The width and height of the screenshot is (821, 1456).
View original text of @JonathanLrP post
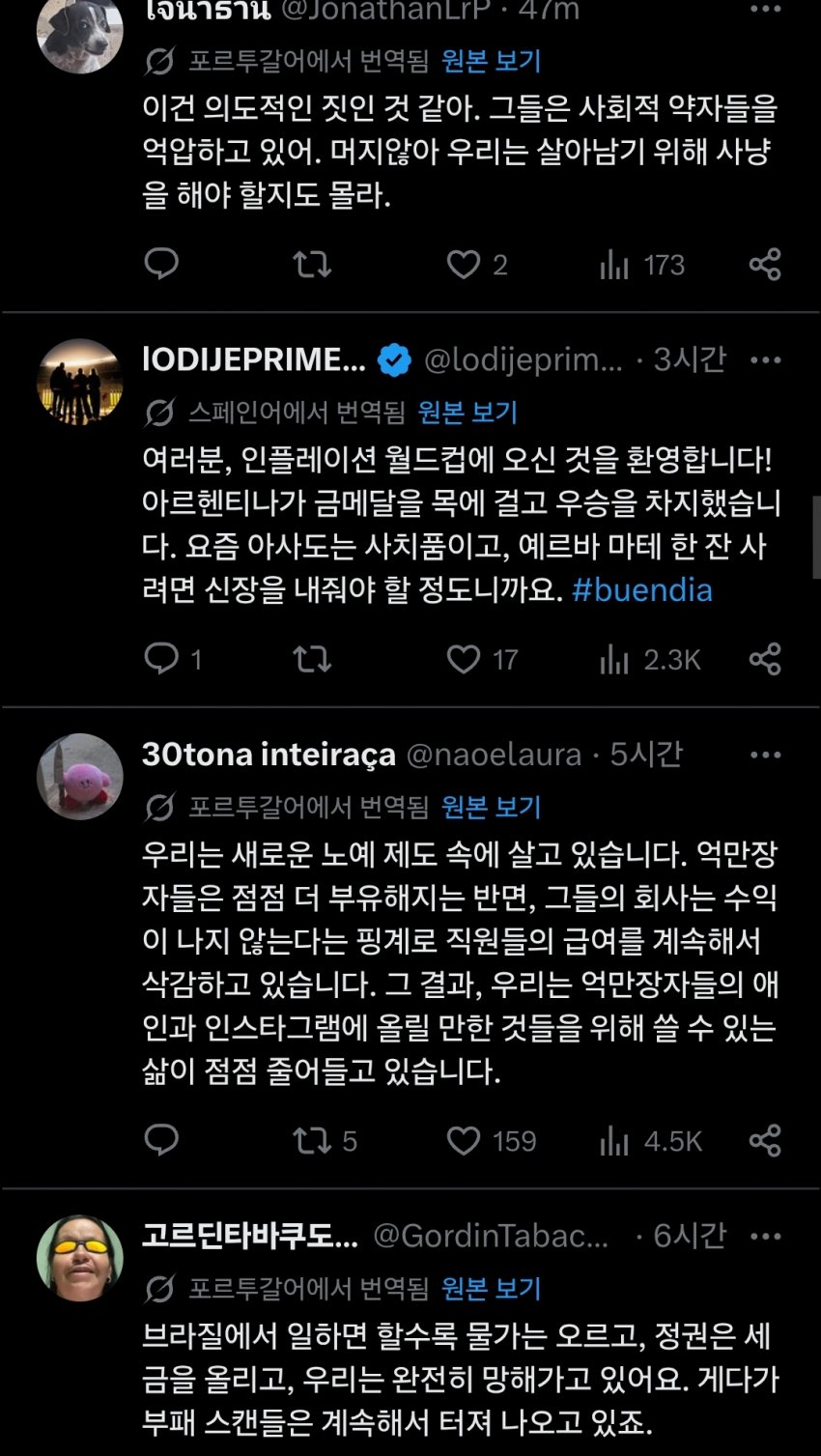click(491, 61)
